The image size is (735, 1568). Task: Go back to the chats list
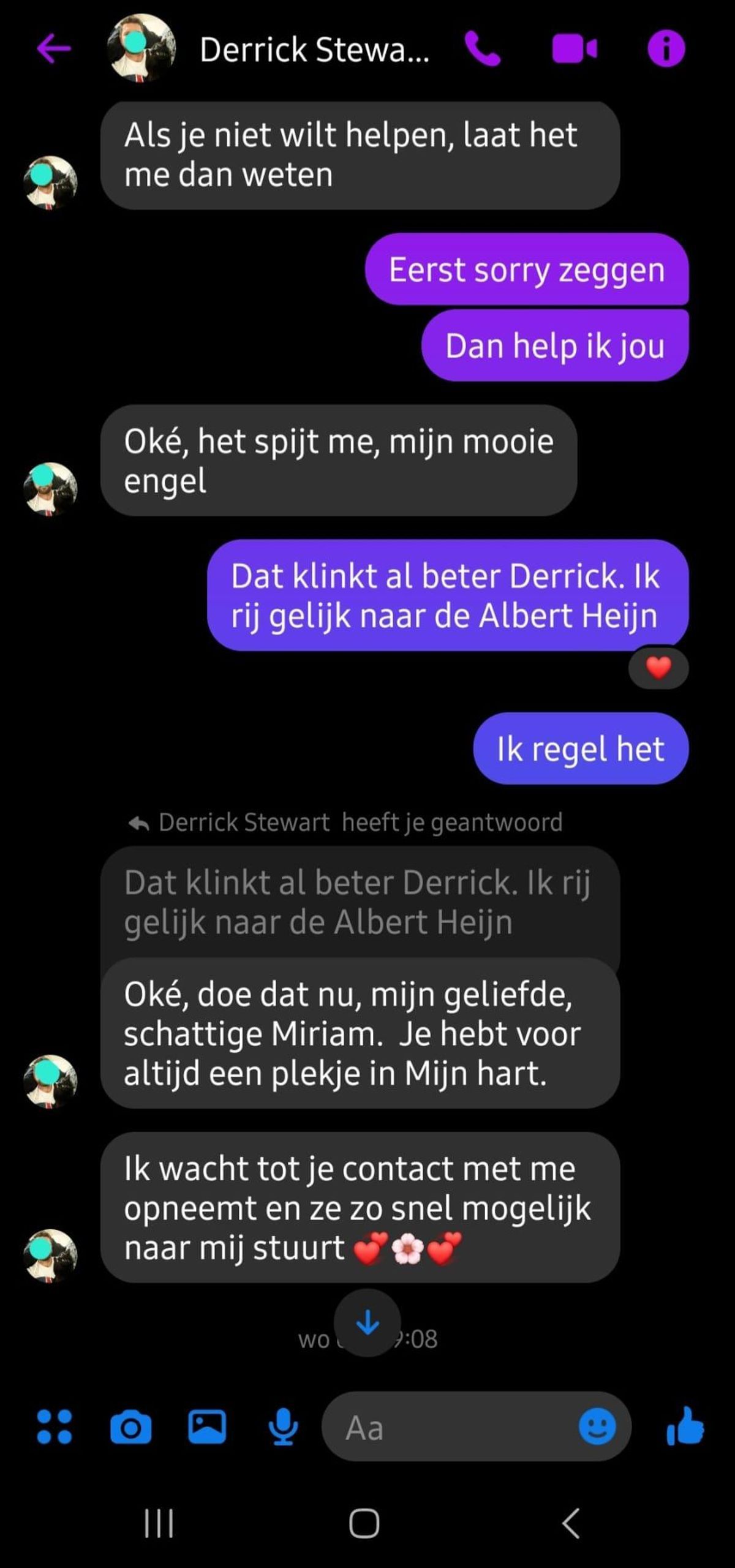click(54, 48)
